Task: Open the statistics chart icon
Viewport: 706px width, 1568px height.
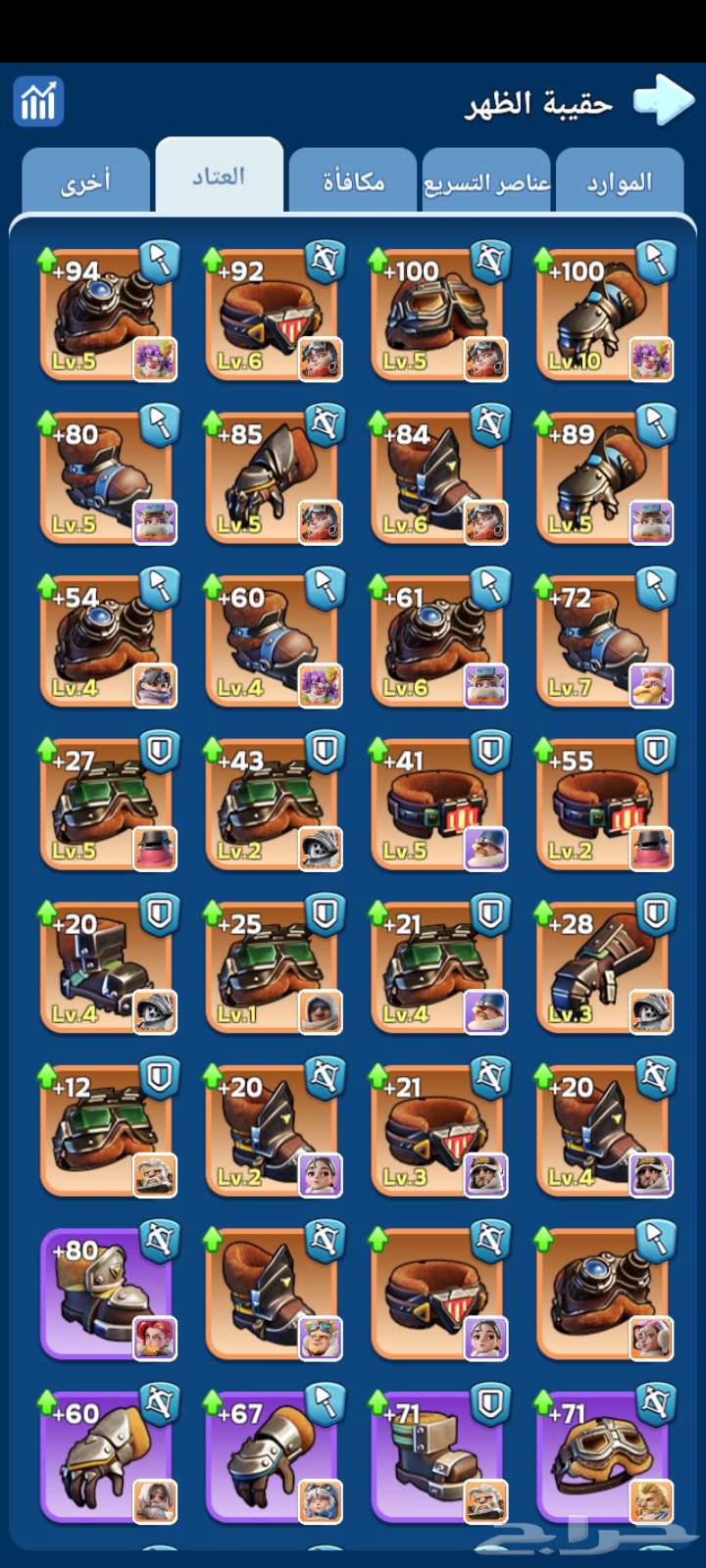Action: click(38, 101)
